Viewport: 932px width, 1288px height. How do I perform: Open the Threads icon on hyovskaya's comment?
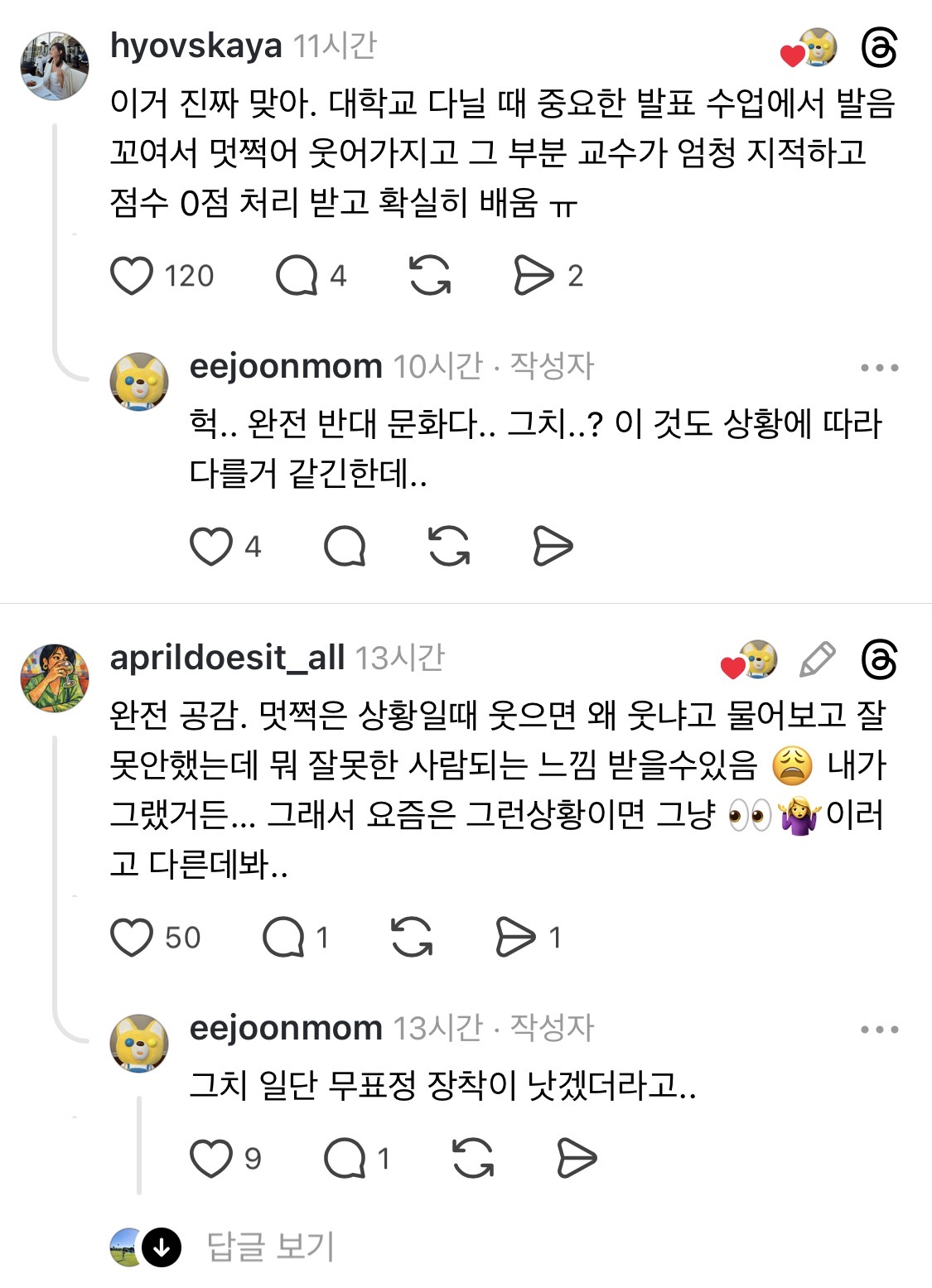(878, 48)
